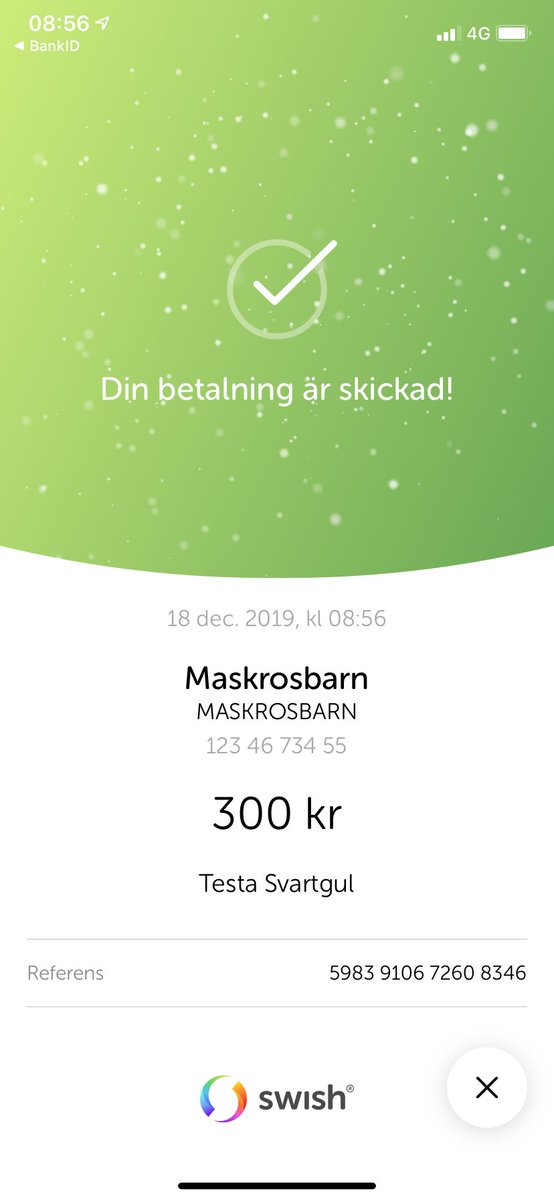Image resolution: width=554 pixels, height=1200 pixels.
Task: Close the payment confirmation screen
Action: coord(487,1088)
